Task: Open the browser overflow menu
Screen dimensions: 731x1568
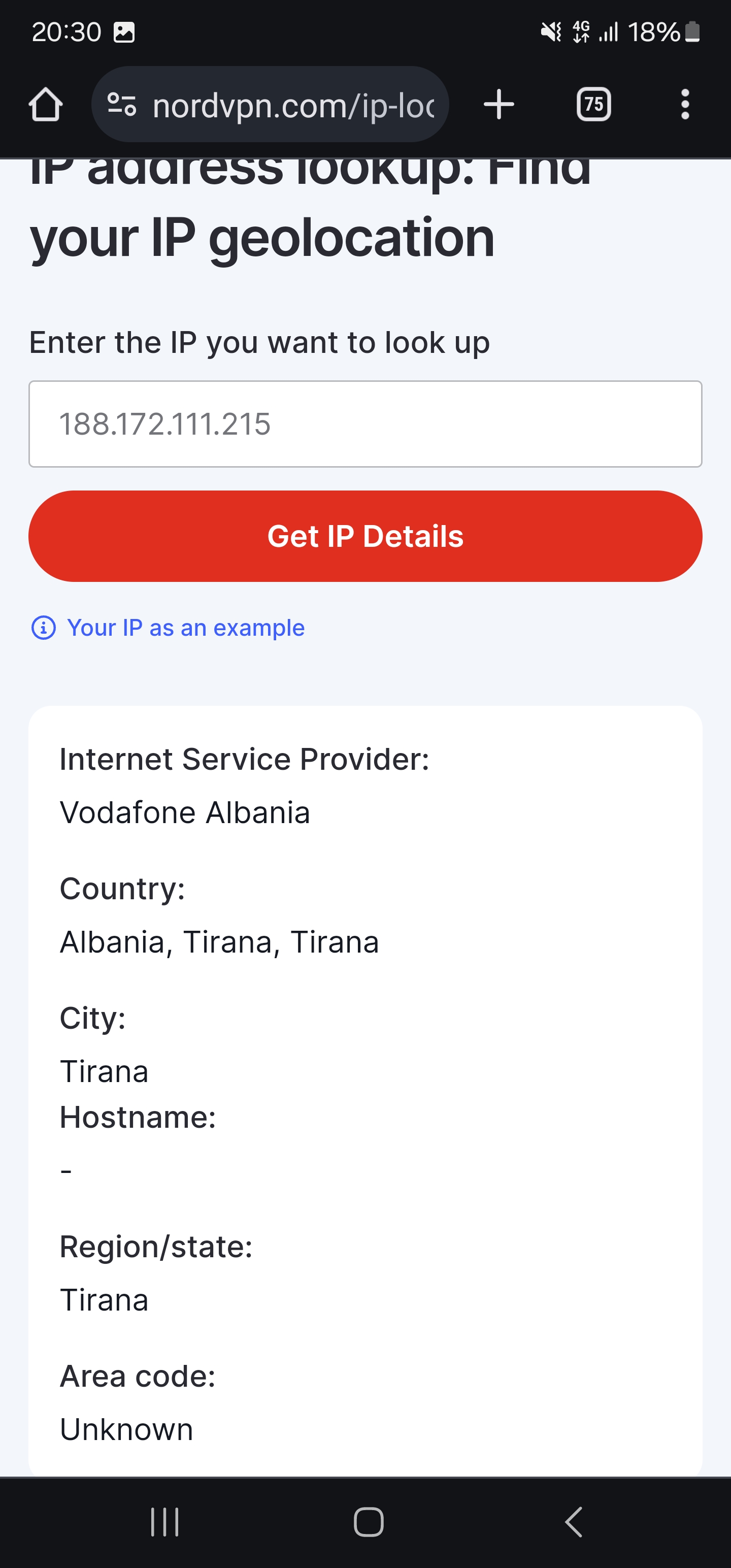Action: tap(685, 105)
